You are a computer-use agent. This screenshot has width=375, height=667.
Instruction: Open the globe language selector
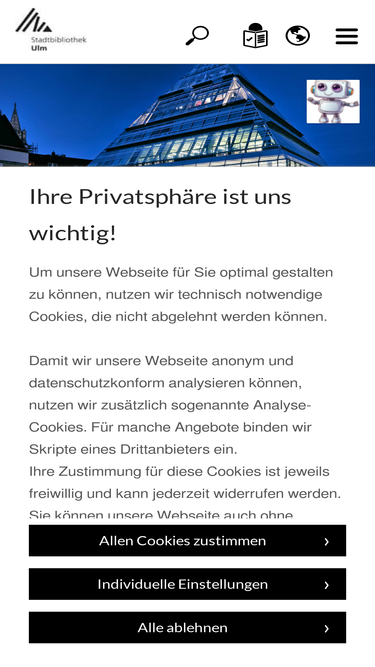coord(298,35)
